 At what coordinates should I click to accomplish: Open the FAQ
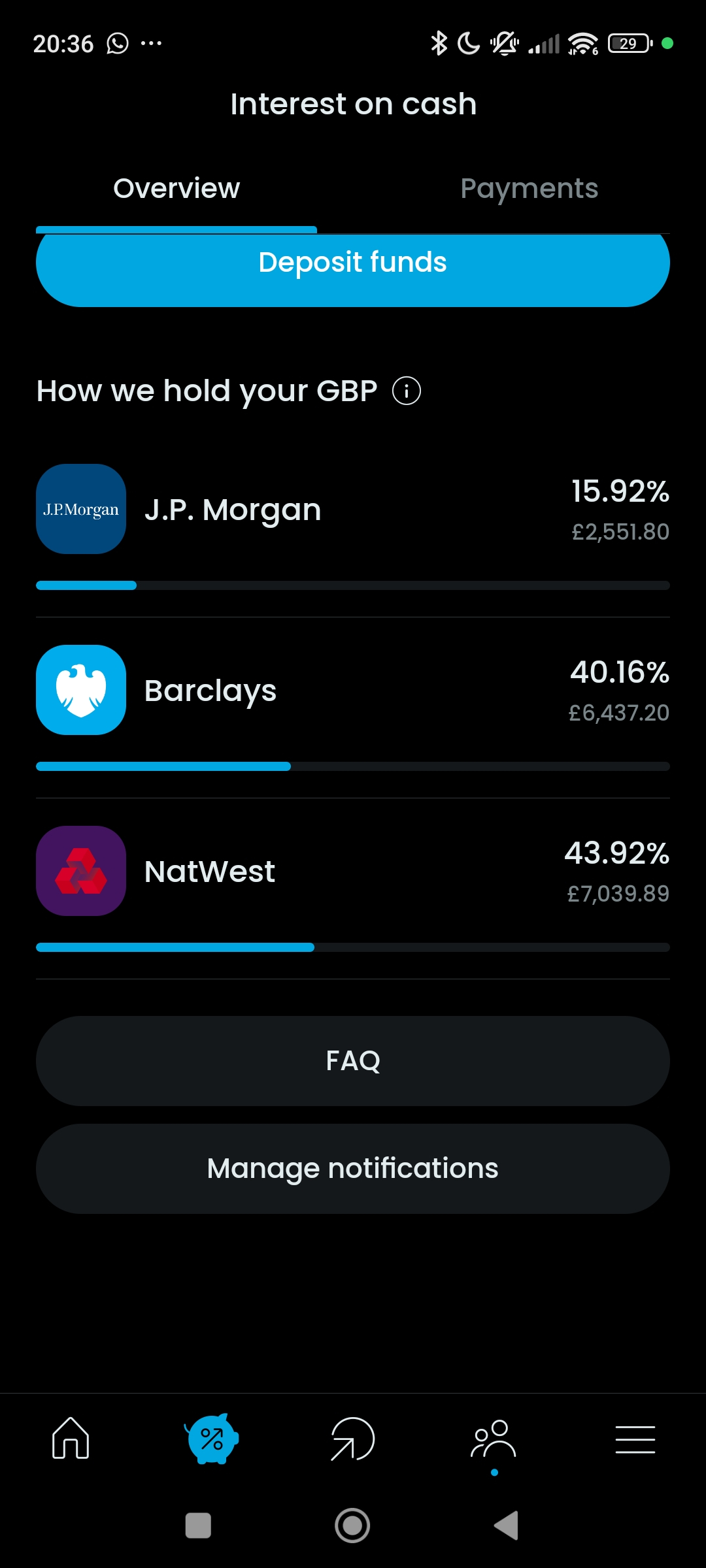(x=353, y=1061)
